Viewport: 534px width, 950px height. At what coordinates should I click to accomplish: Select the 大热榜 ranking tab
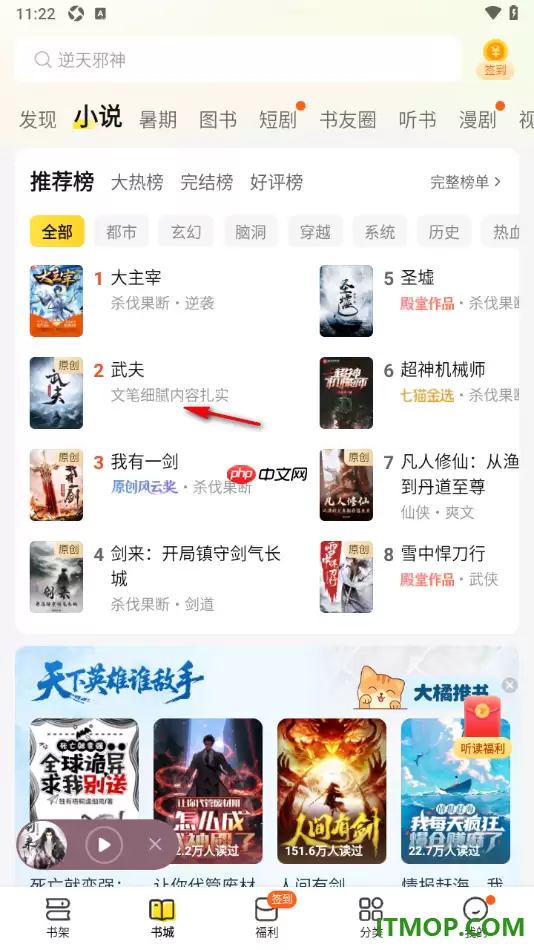pos(137,182)
